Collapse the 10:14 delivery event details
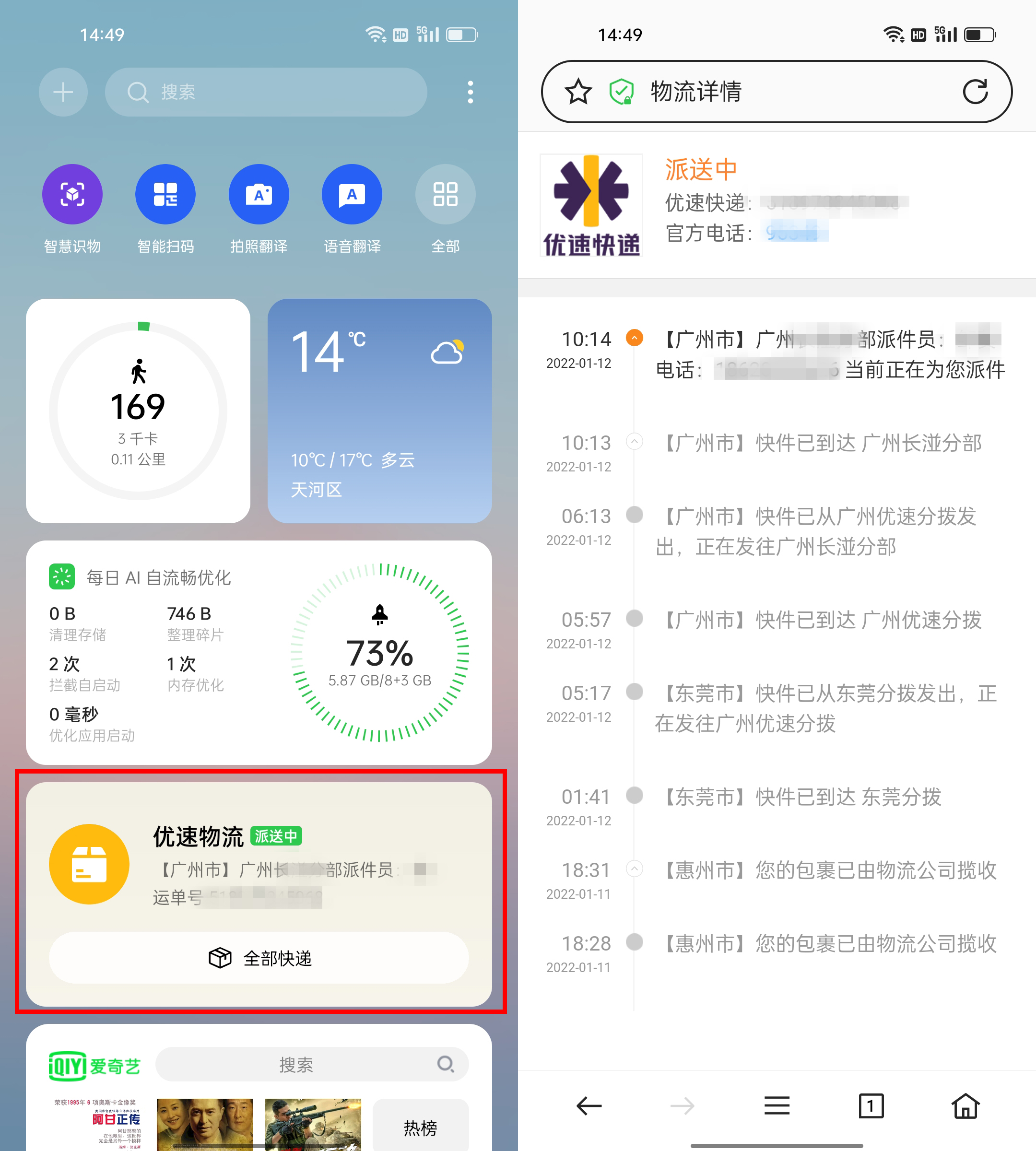This screenshot has height=1151, width=1036. [634, 338]
